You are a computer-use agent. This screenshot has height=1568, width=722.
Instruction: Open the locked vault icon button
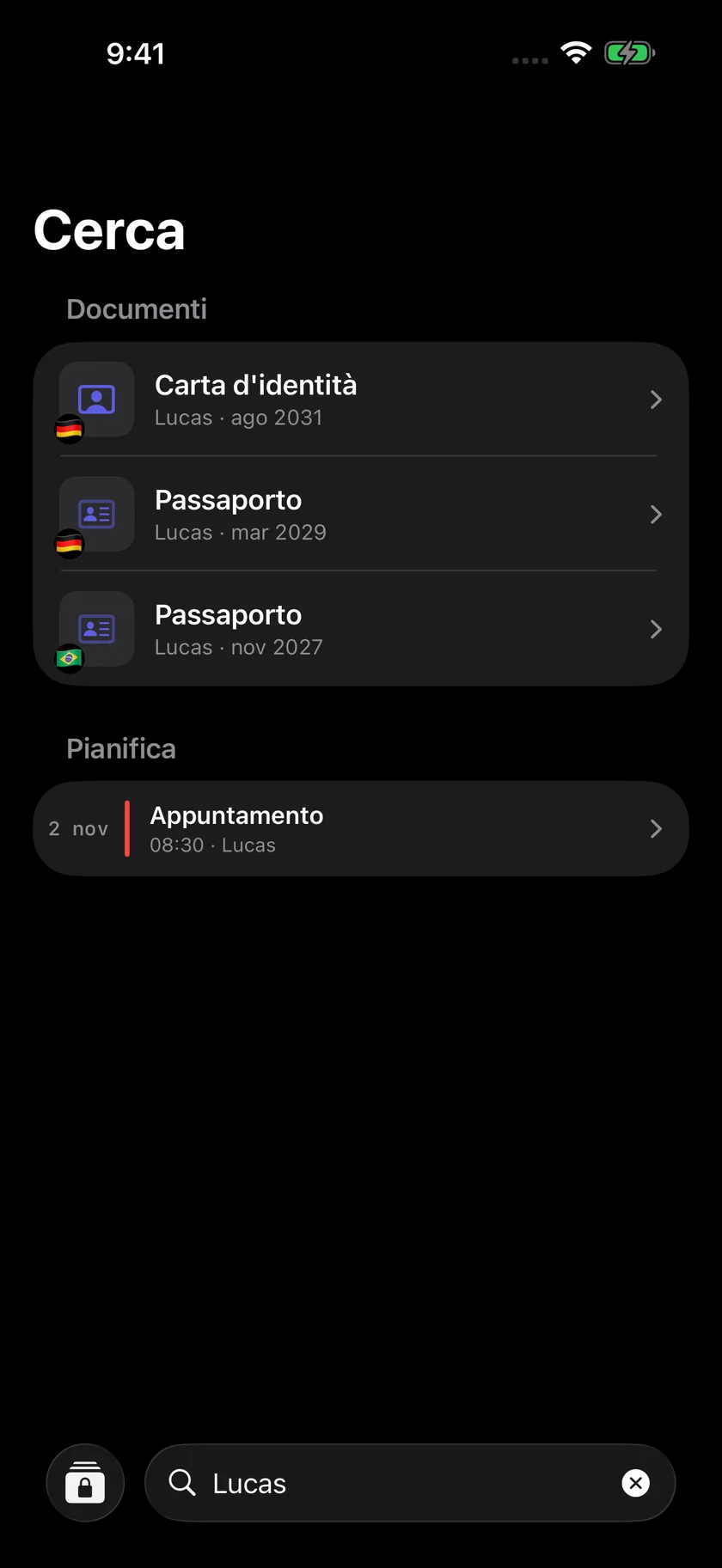pyautogui.click(x=85, y=1483)
